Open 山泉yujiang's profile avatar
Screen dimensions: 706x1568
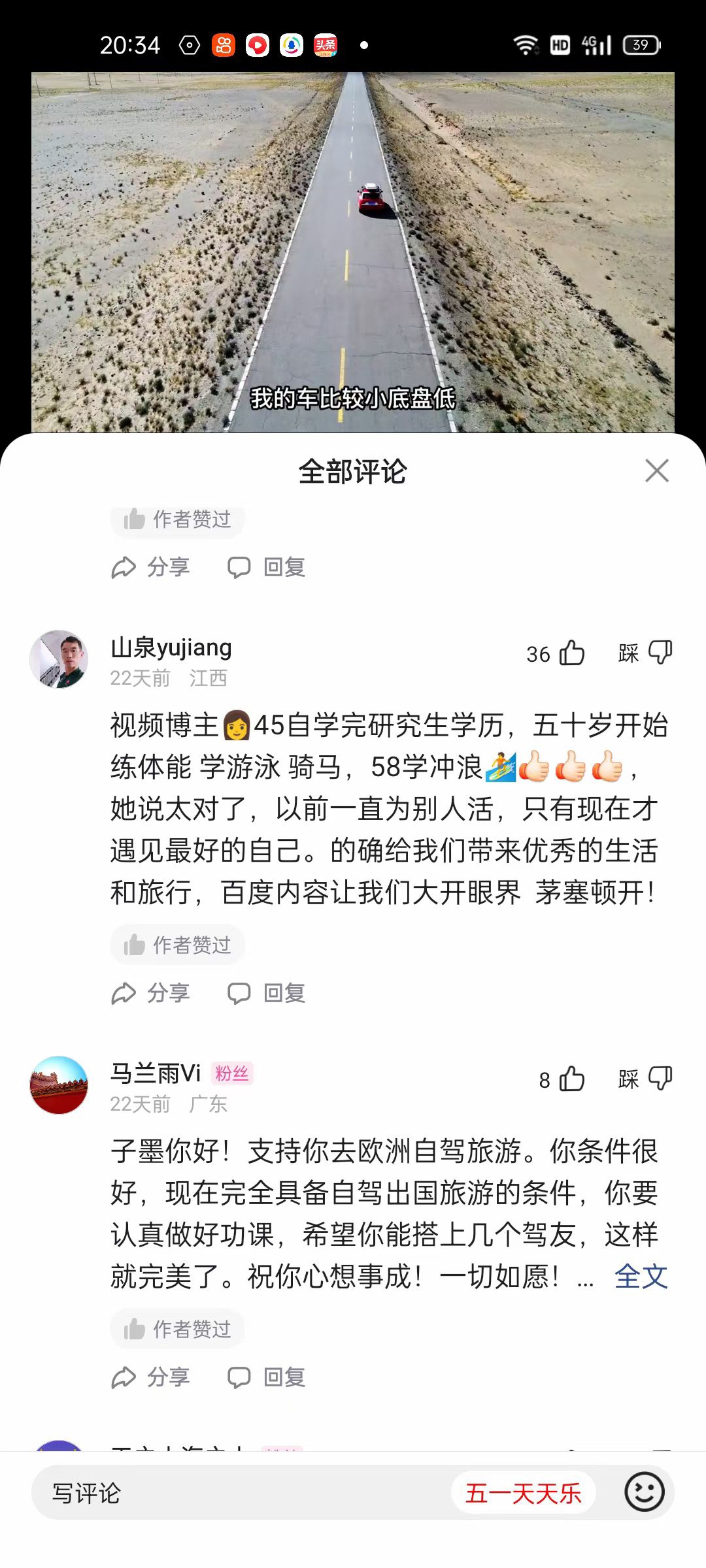click(59, 659)
